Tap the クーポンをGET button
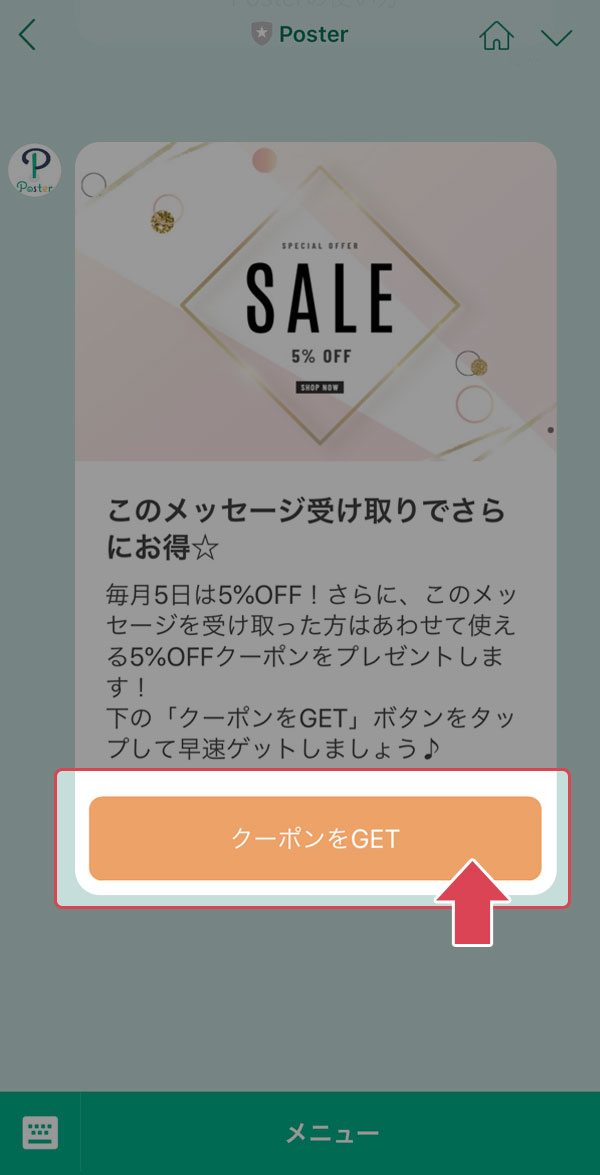This screenshot has width=600, height=1175. 315,838
